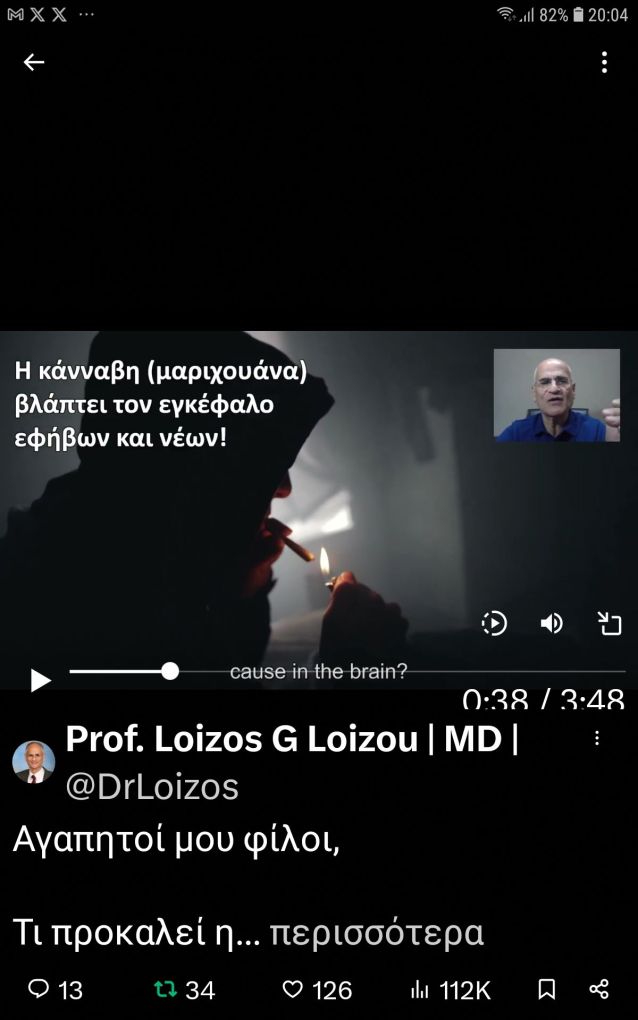The width and height of the screenshot is (638, 1020).
Task: Go back using the top-left arrow
Action: (34, 62)
